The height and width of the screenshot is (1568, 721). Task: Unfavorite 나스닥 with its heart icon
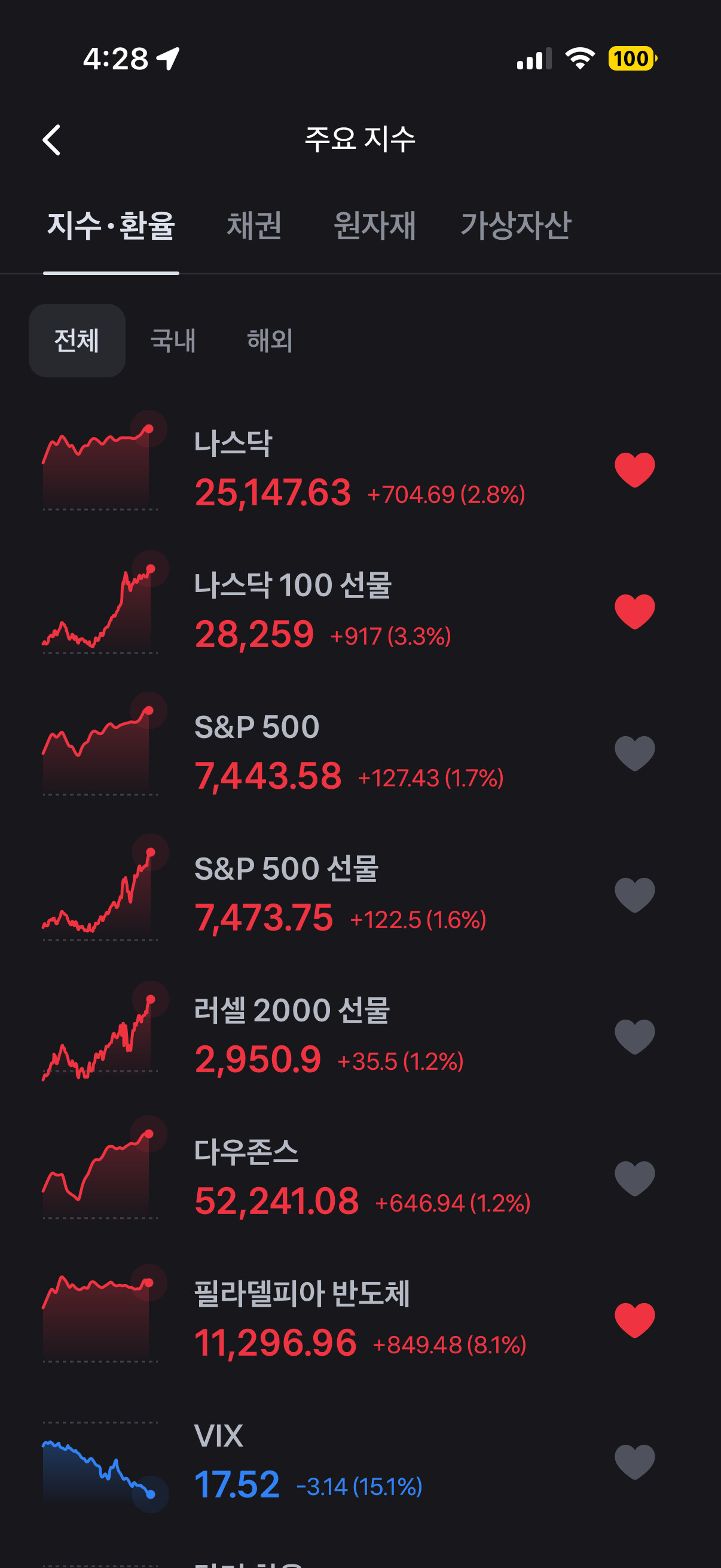pos(634,469)
